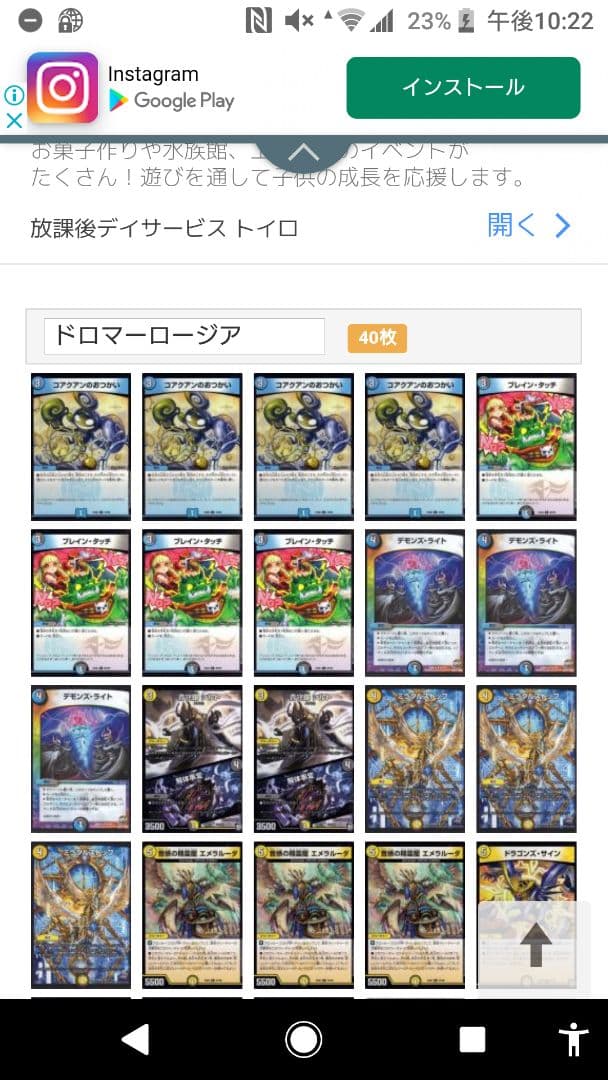Go to the home screen via the home button

point(303,1040)
